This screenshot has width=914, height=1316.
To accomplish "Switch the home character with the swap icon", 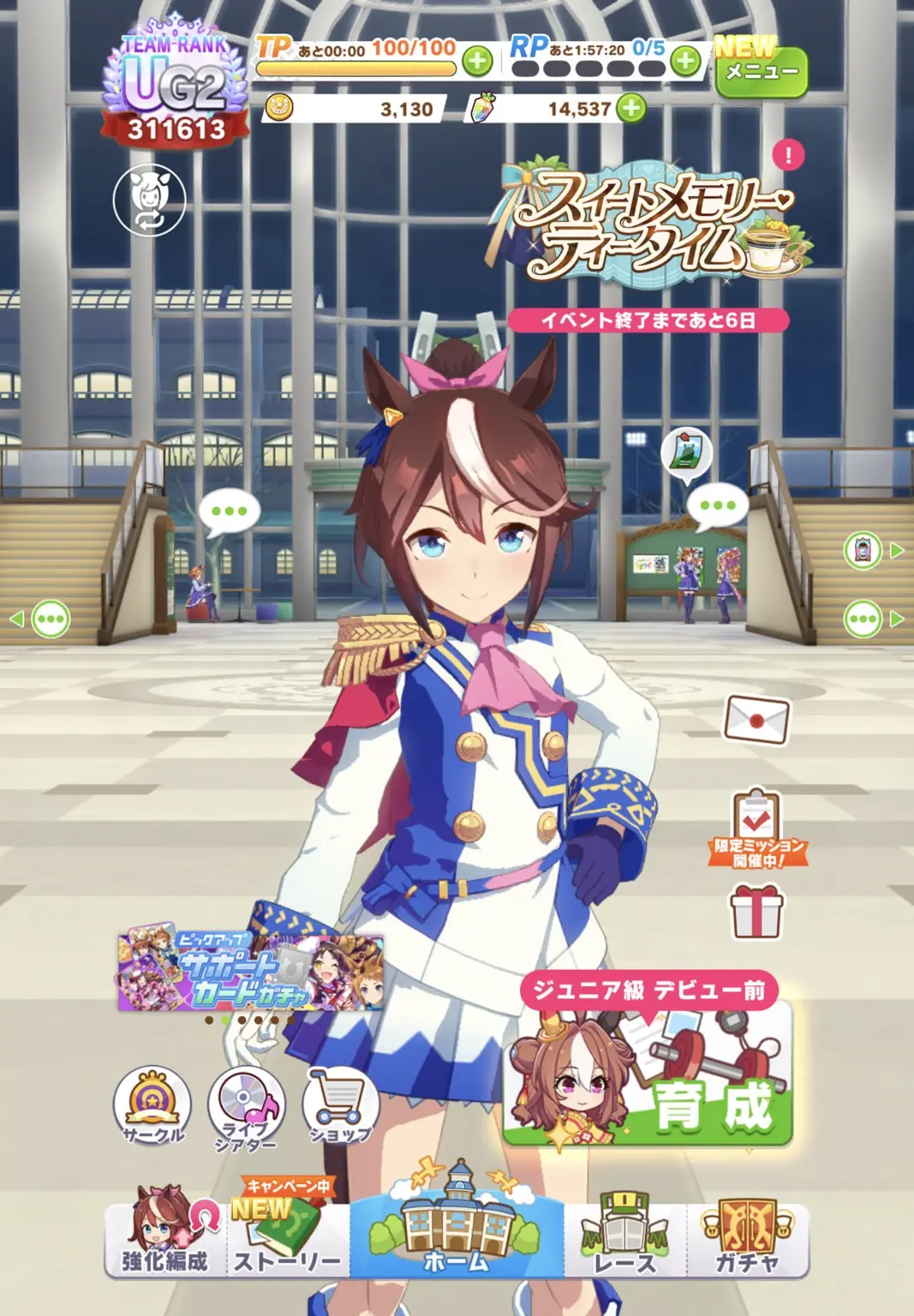I will [150, 200].
